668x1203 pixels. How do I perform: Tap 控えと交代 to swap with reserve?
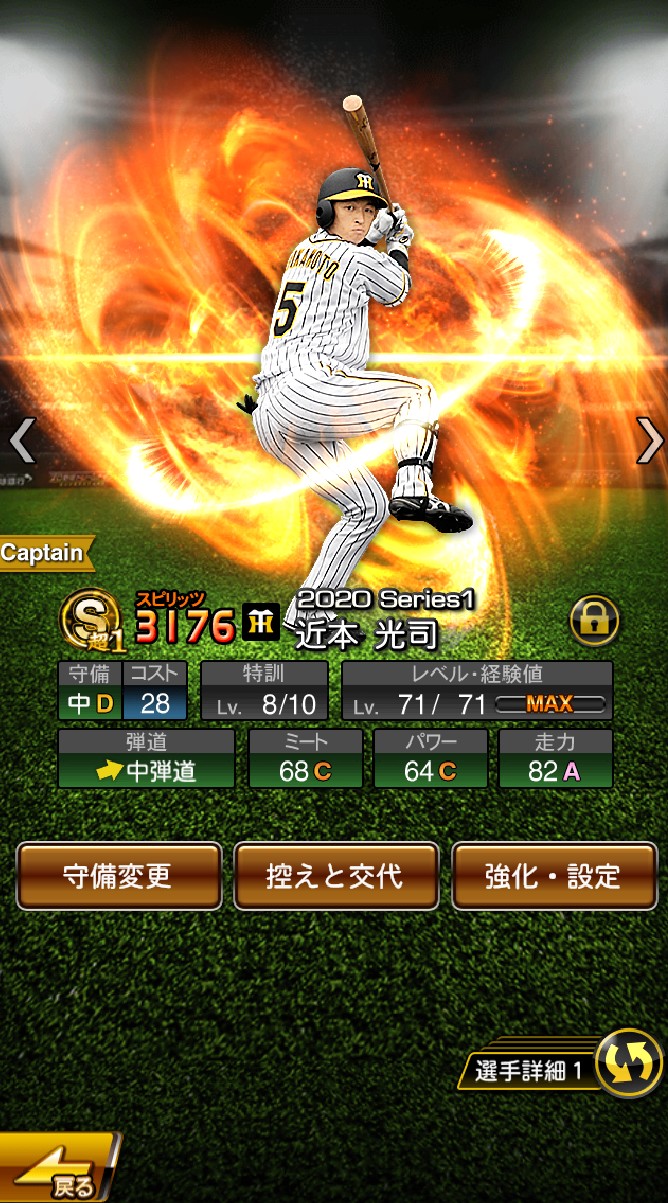[x=336, y=877]
